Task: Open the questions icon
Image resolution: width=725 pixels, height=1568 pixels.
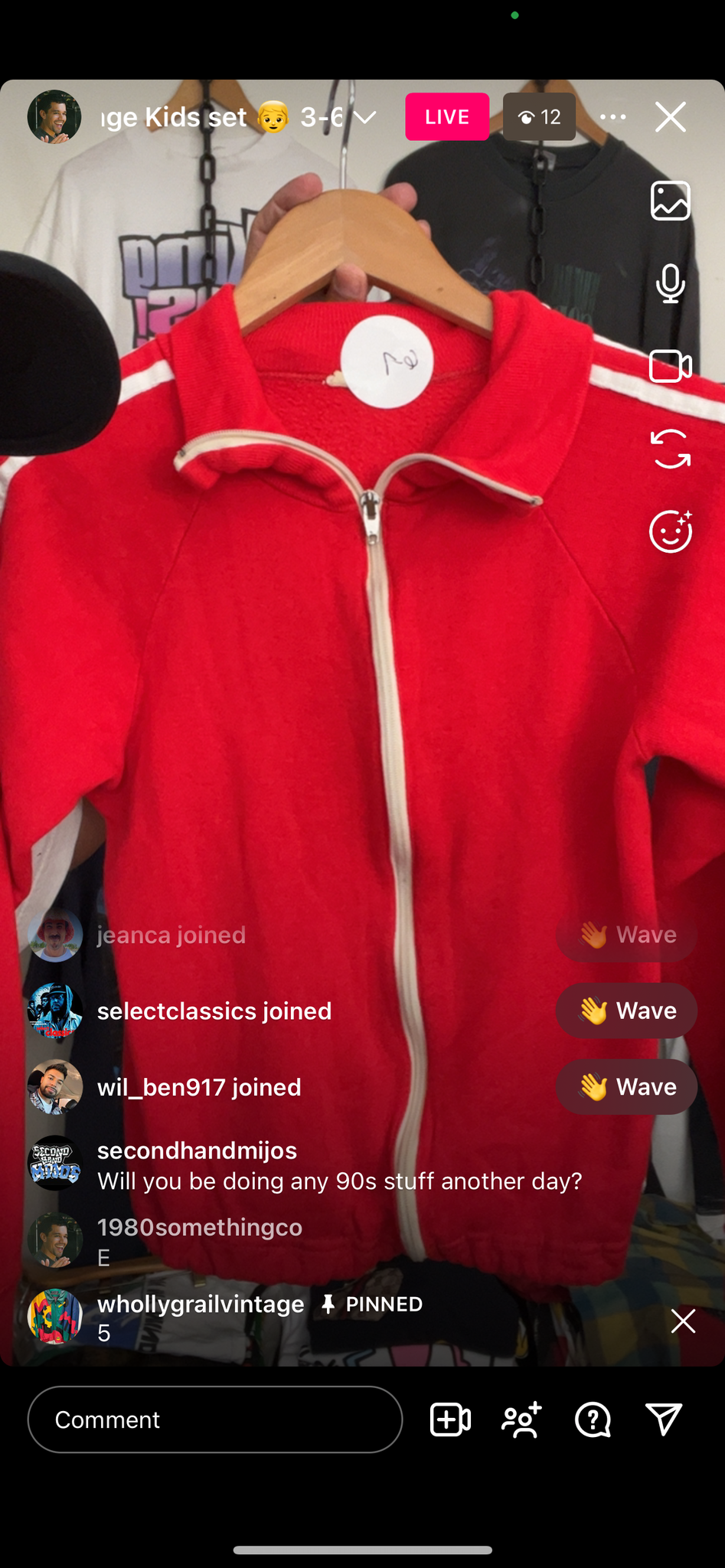Action: (x=593, y=1419)
